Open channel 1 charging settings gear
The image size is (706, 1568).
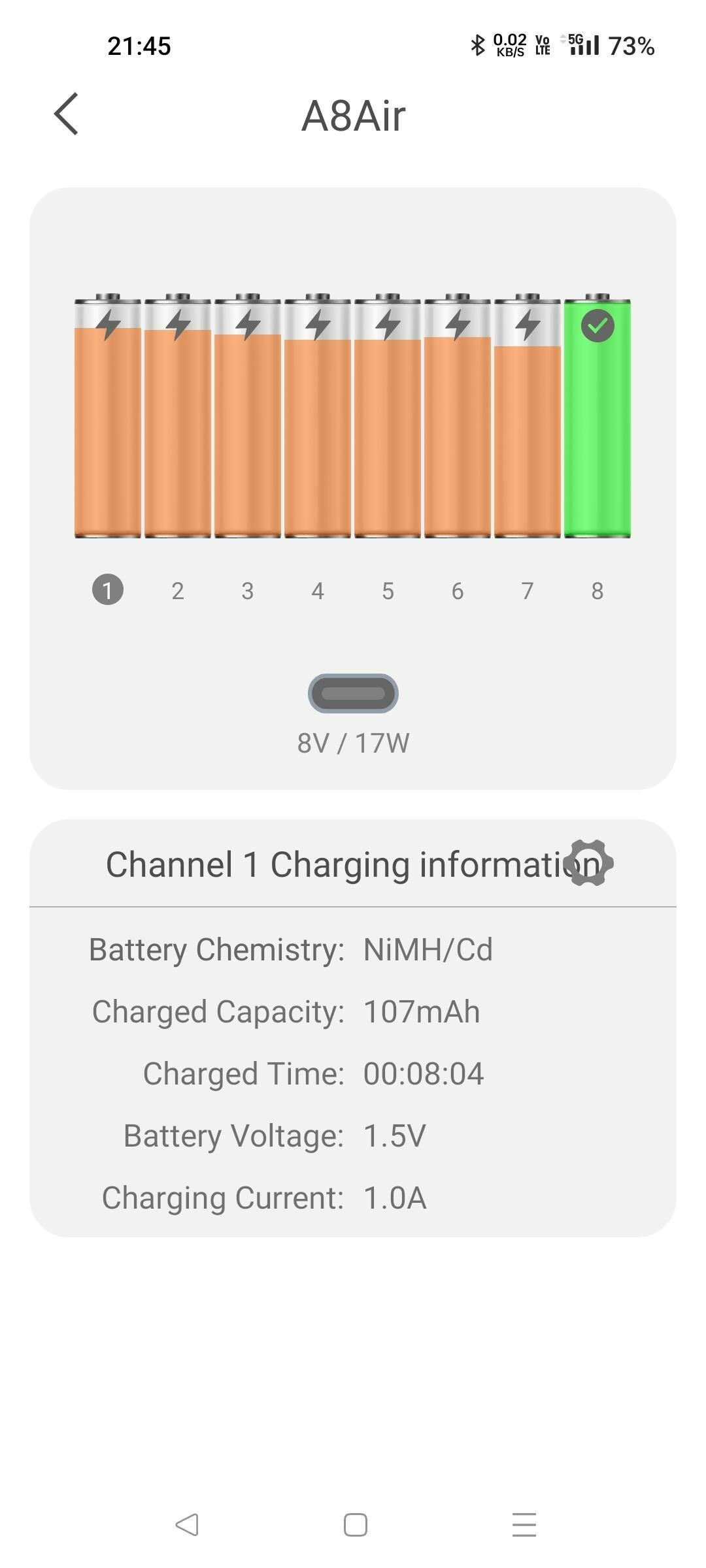click(x=589, y=863)
